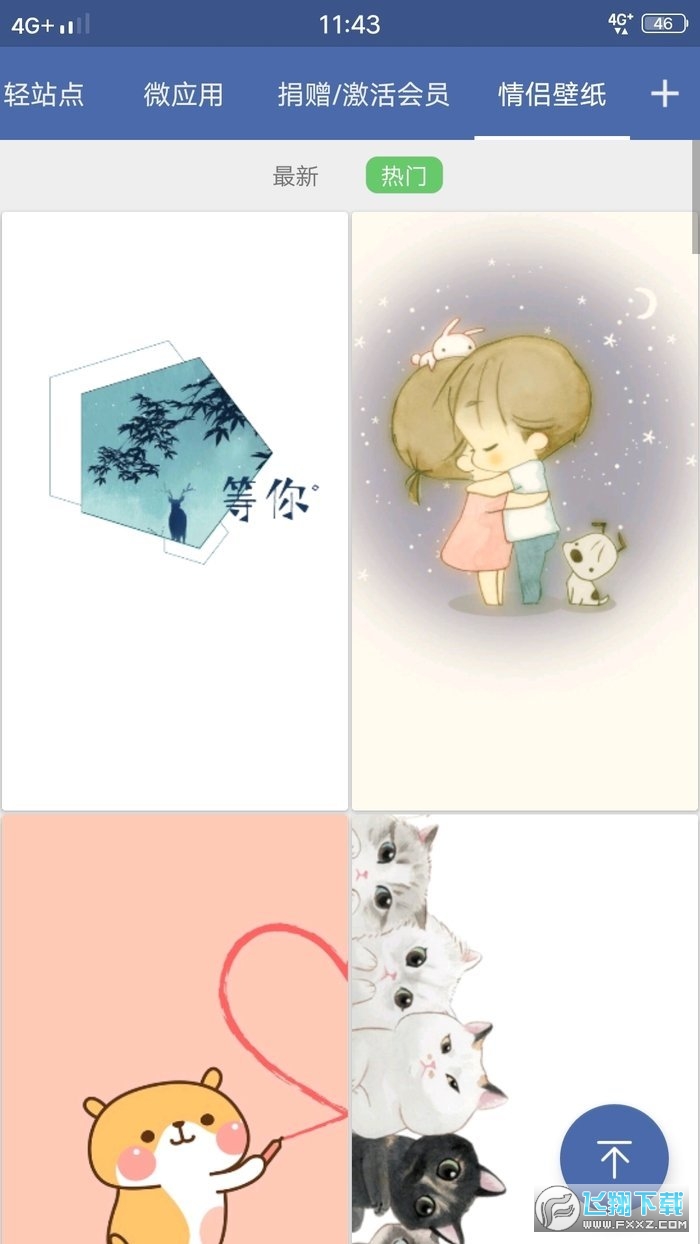
Task: Open the stacked kittens wallpaper
Action: click(450, 1000)
